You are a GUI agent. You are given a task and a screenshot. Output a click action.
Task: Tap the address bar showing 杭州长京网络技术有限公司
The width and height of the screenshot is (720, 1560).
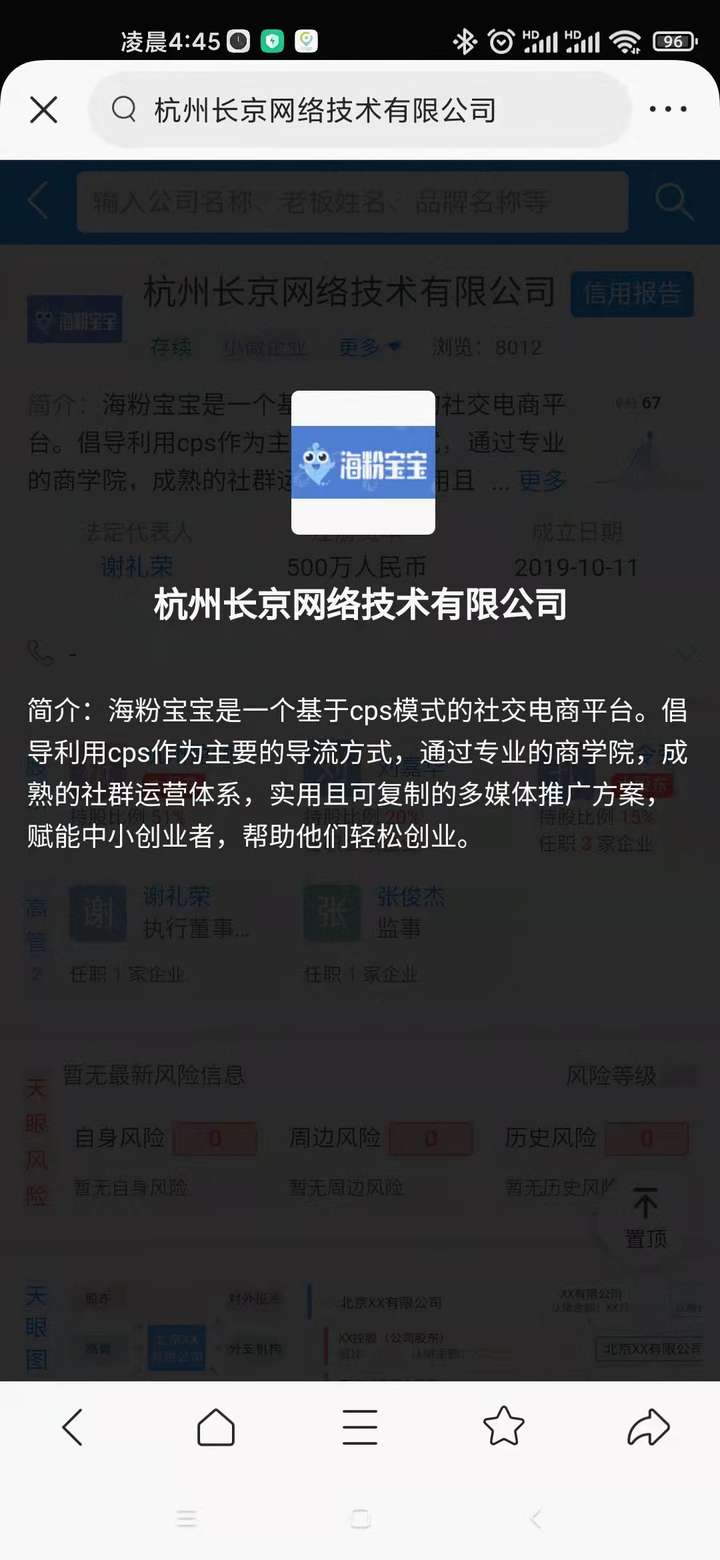(x=360, y=110)
